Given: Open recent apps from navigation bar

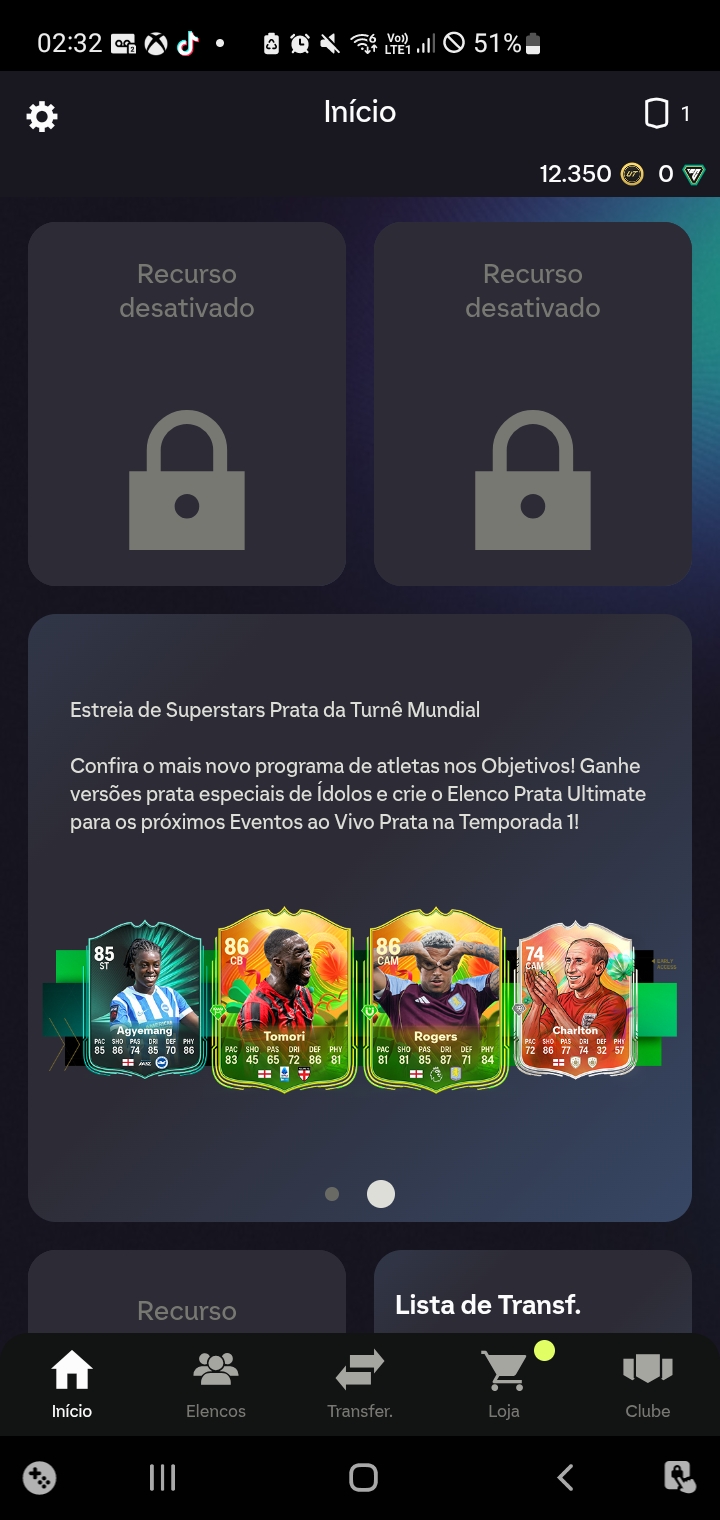Looking at the screenshot, I should [162, 1477].
